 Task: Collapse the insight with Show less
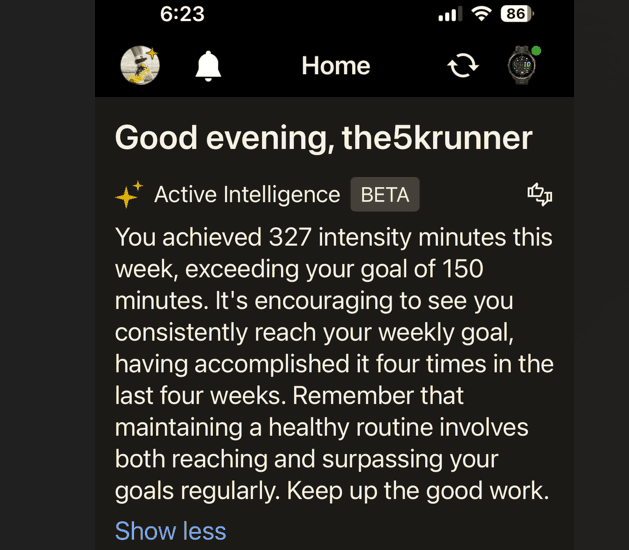pyautogui.click(x=170, y=531)
